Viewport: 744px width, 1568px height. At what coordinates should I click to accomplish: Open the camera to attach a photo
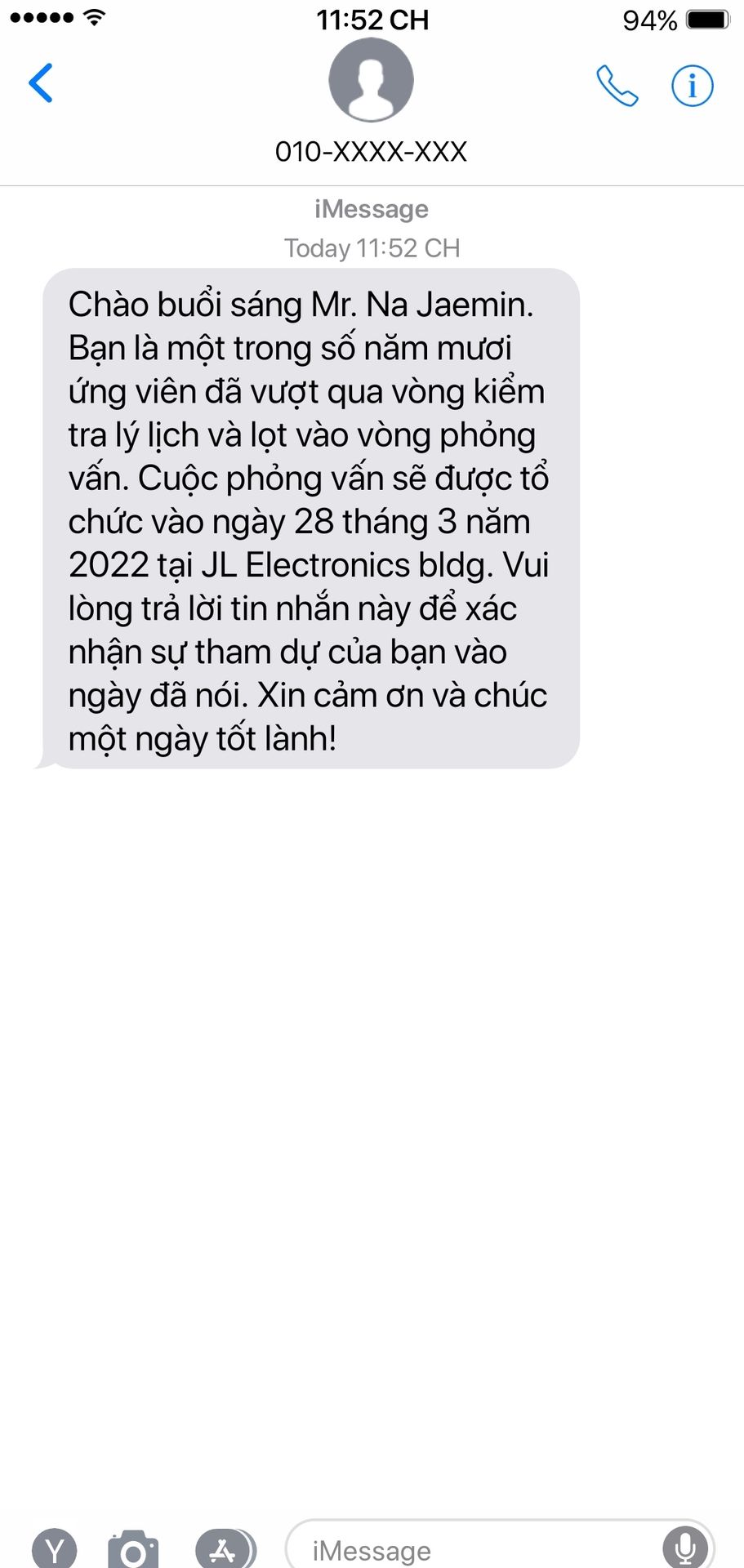133,1549
